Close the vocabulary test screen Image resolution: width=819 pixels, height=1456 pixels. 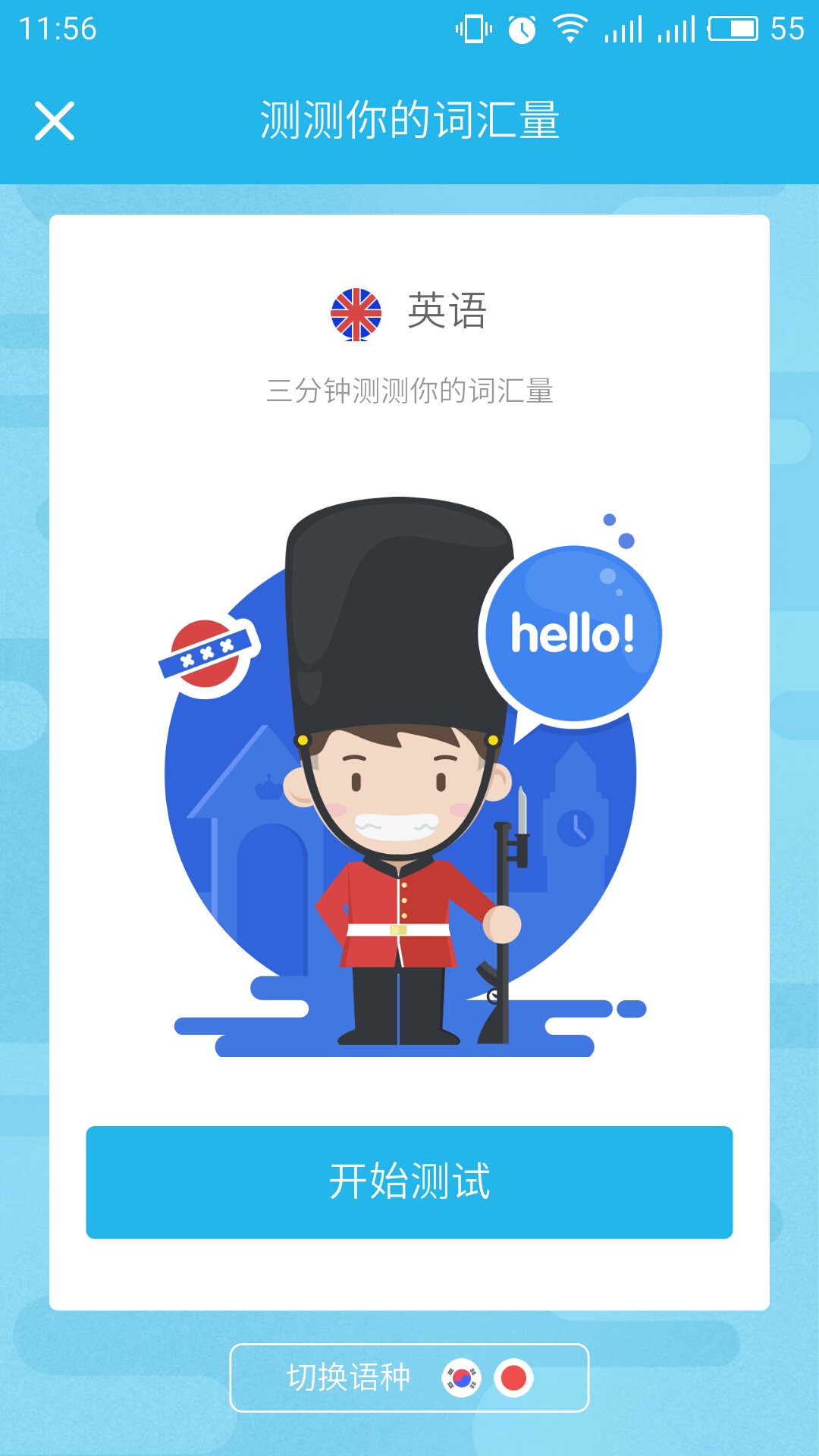coord(55,121)
